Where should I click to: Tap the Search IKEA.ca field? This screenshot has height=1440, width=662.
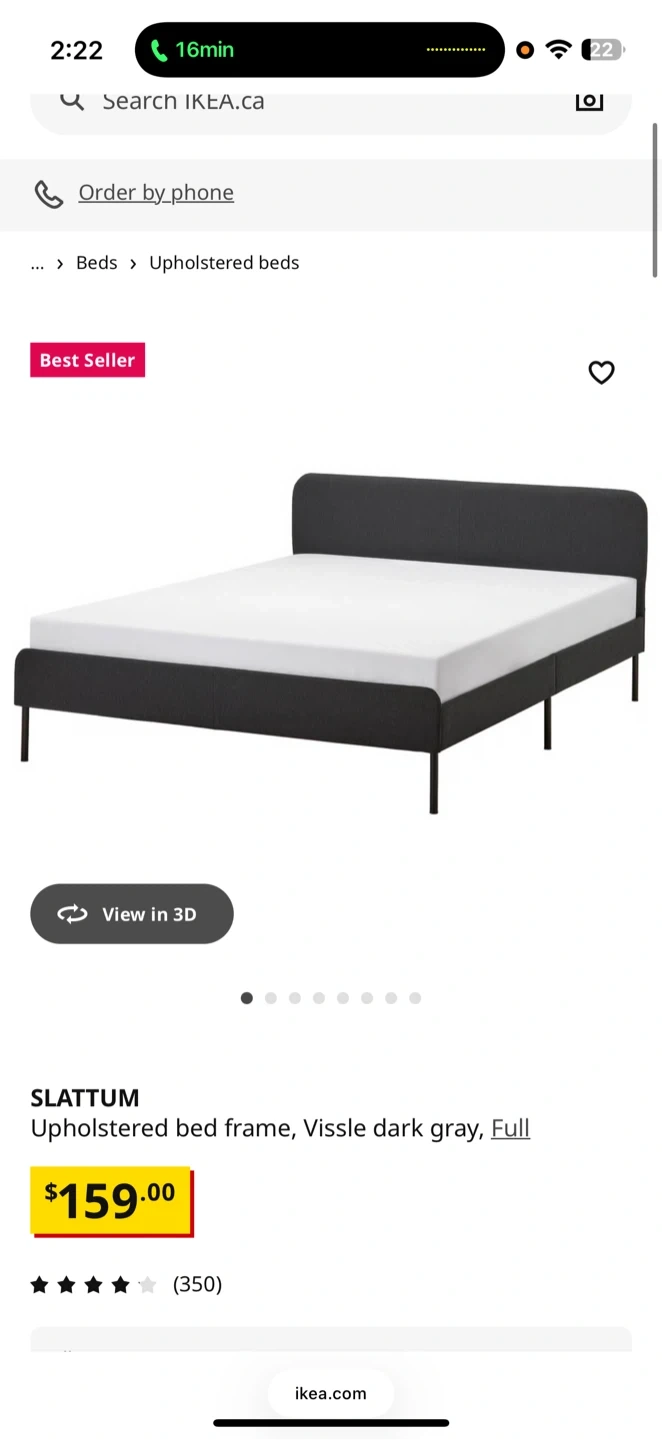[300, 101]
